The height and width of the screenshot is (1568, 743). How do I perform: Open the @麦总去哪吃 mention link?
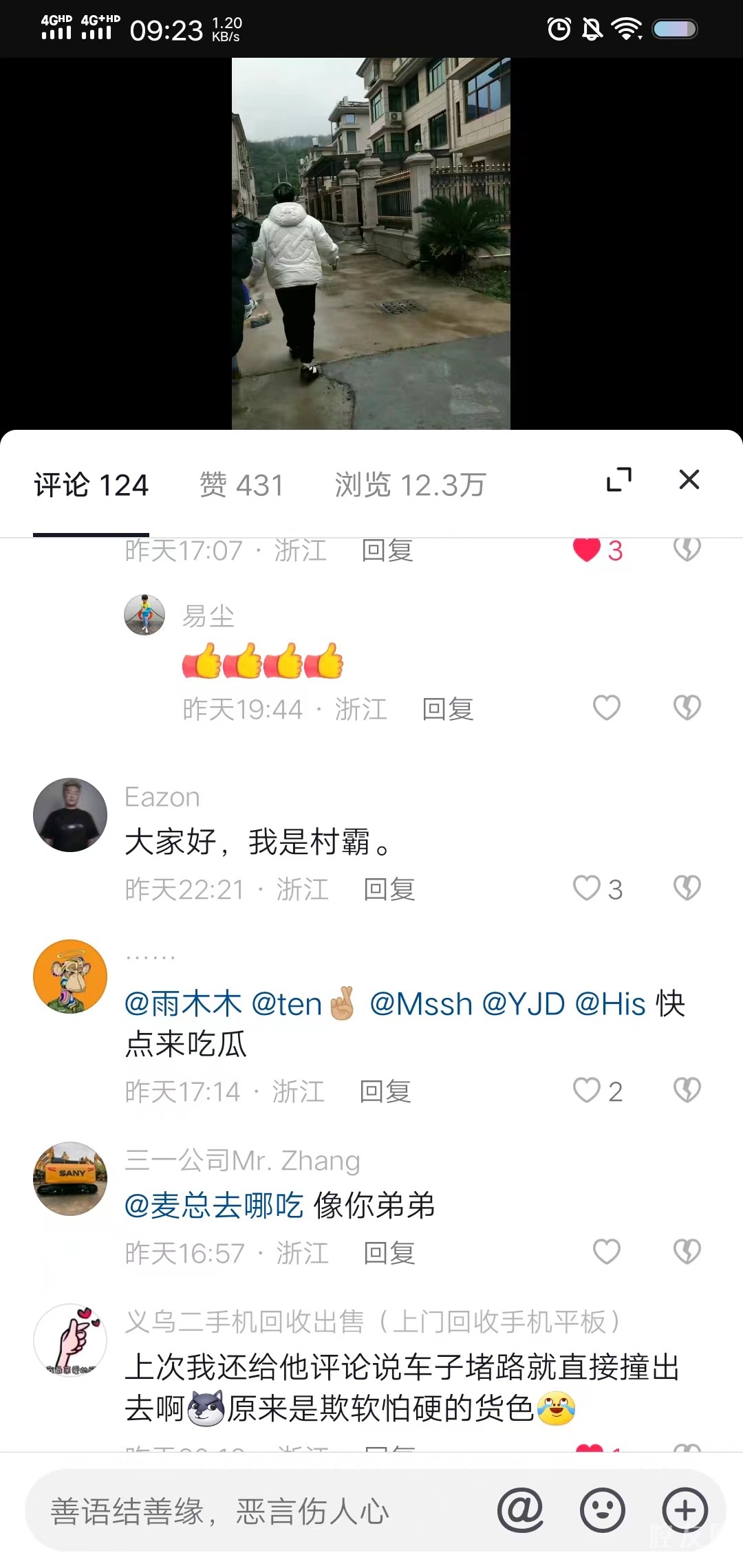tap(214, 1206)
